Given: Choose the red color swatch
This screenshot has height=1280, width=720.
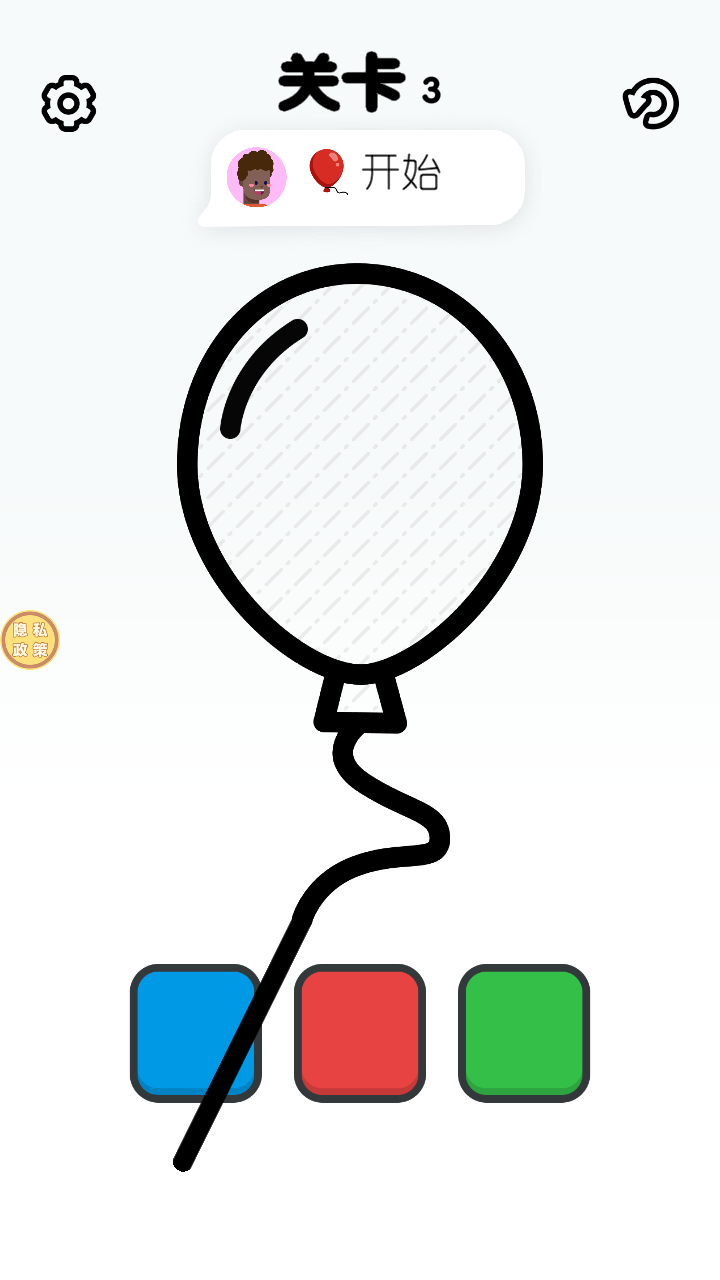Looking at the screenshot, I should coord(360,1033).
